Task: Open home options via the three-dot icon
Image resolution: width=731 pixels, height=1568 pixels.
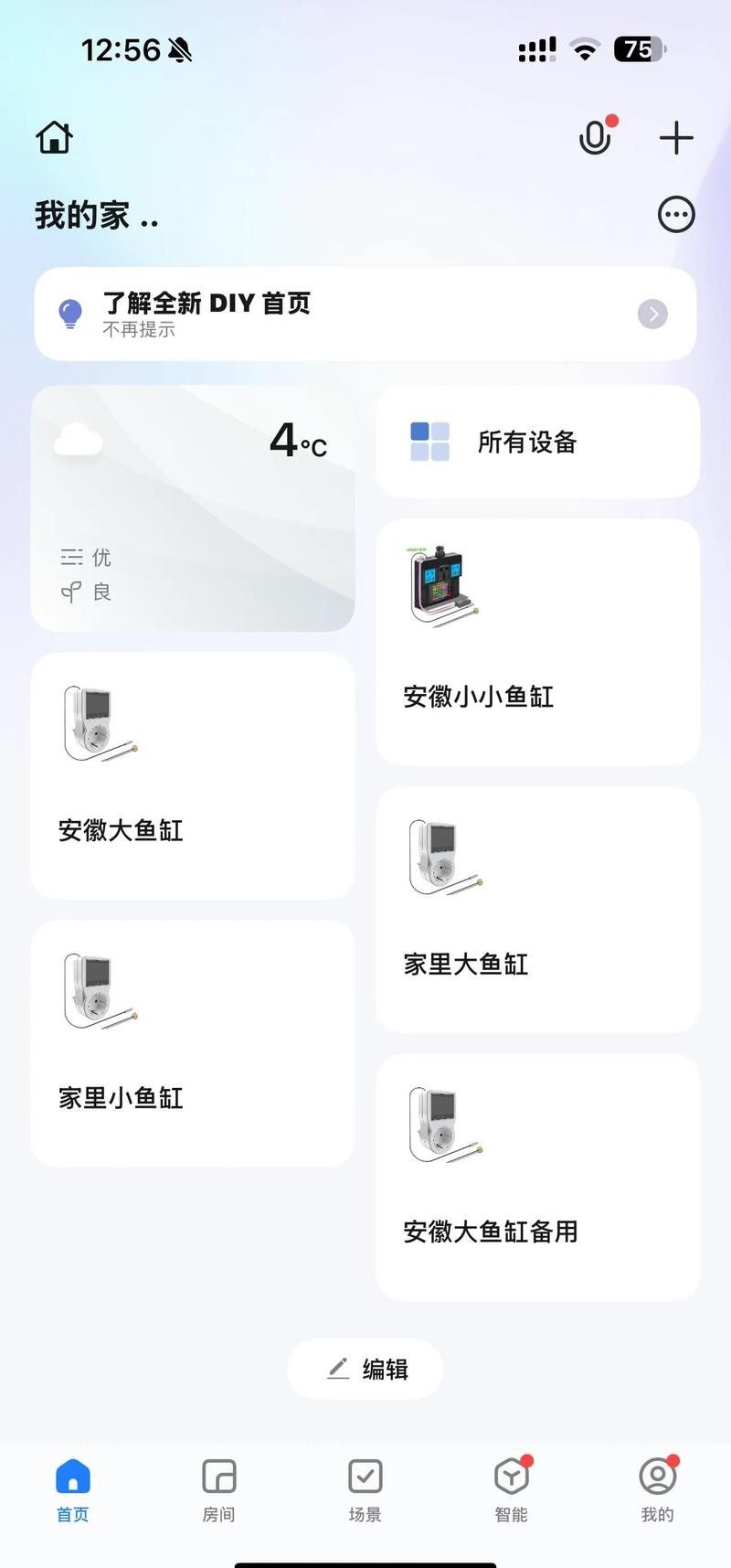Action: pyautogui.click(x=675, y=215)
